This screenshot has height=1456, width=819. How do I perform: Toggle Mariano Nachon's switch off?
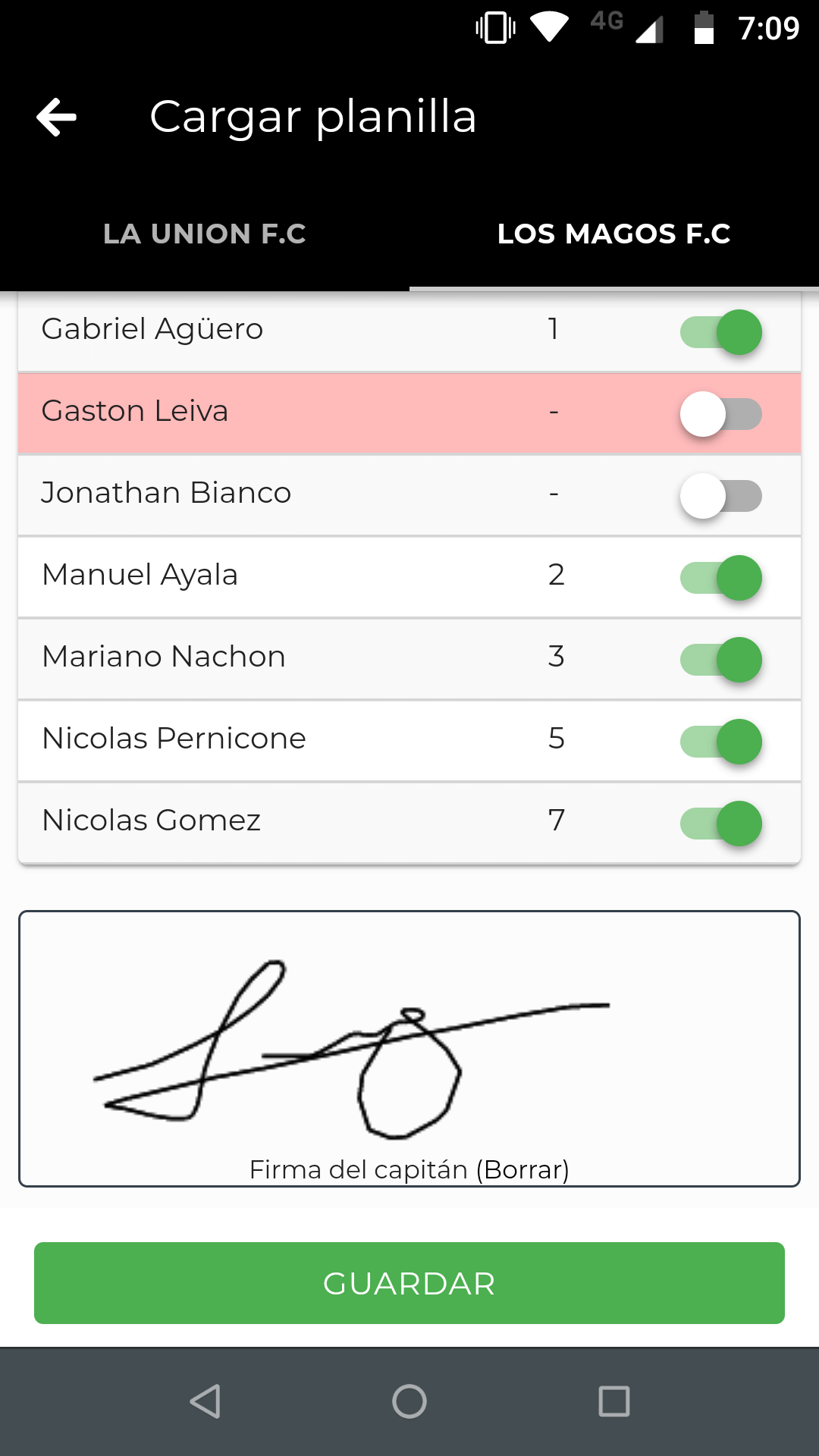coord(720,659)
